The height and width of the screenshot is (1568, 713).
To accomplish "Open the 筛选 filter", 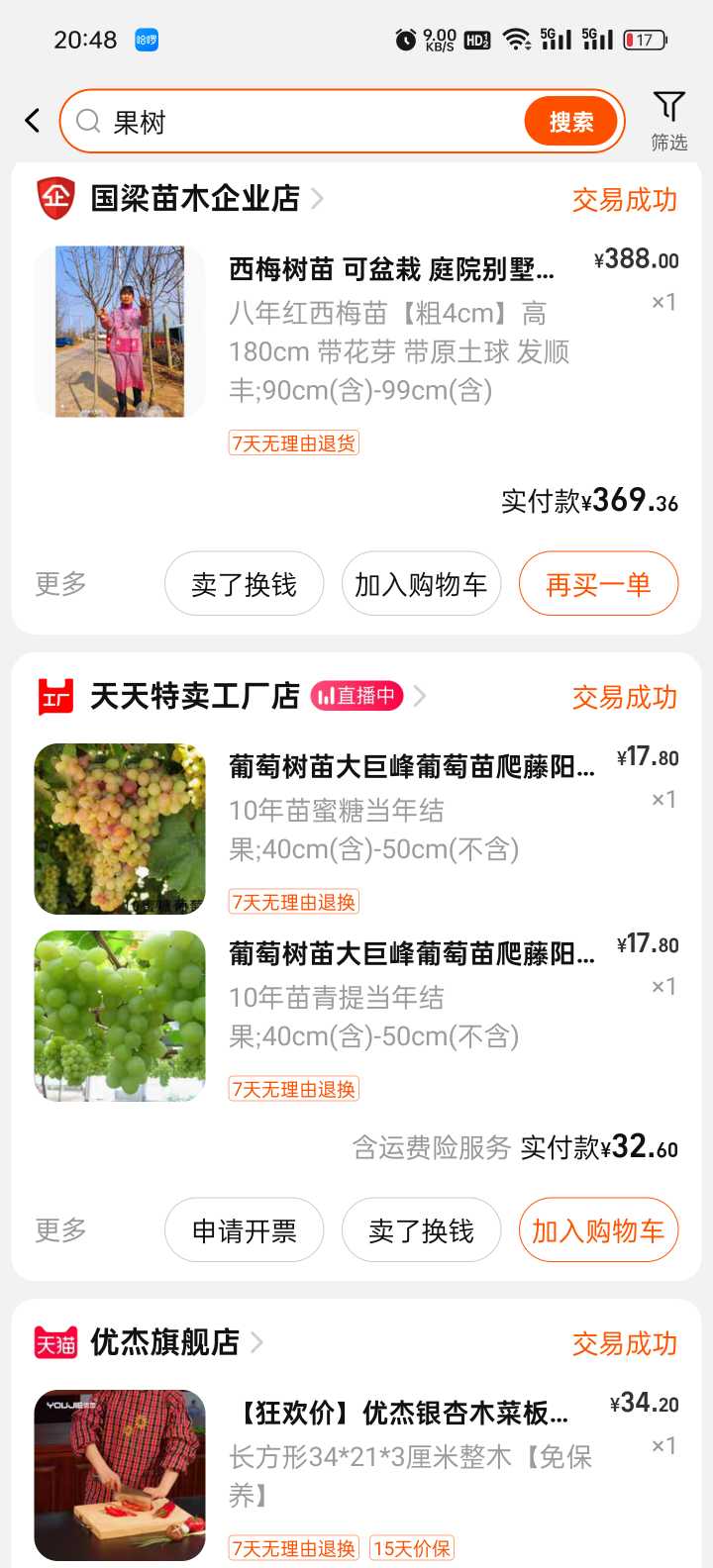I will [669, 121].
